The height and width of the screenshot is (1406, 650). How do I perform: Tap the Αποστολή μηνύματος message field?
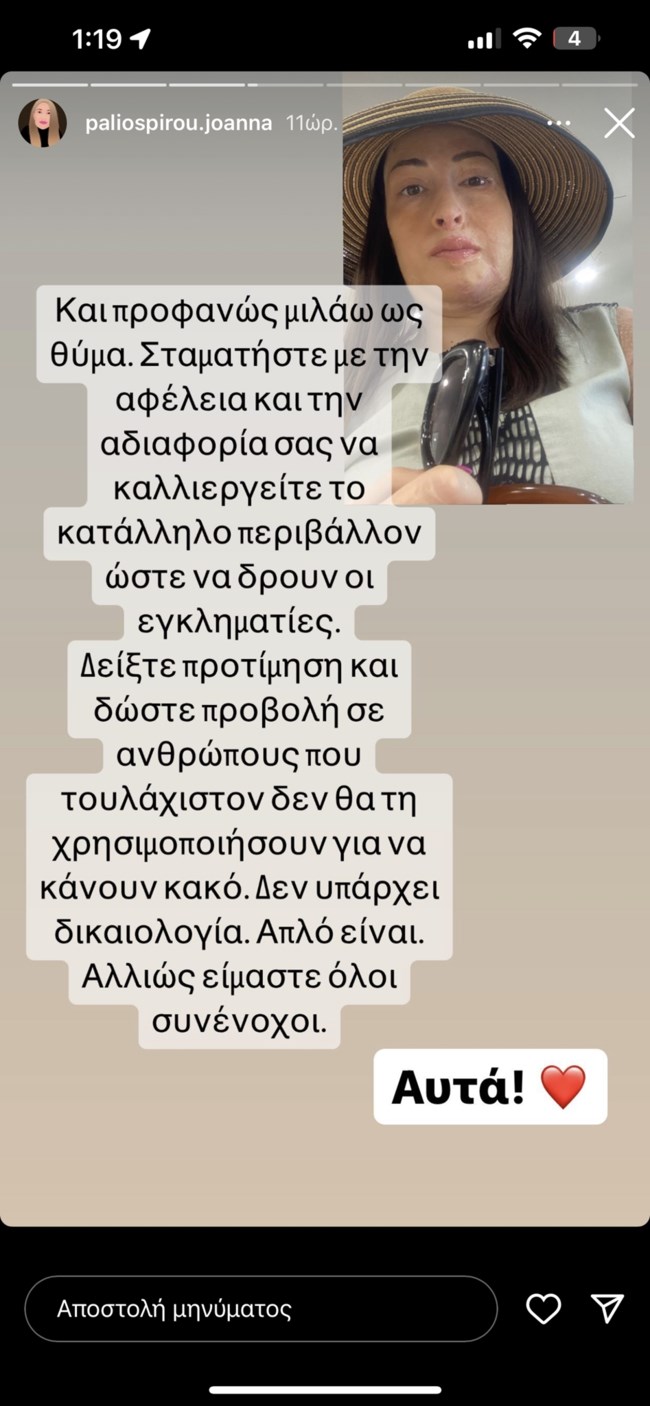point(260,1308)
